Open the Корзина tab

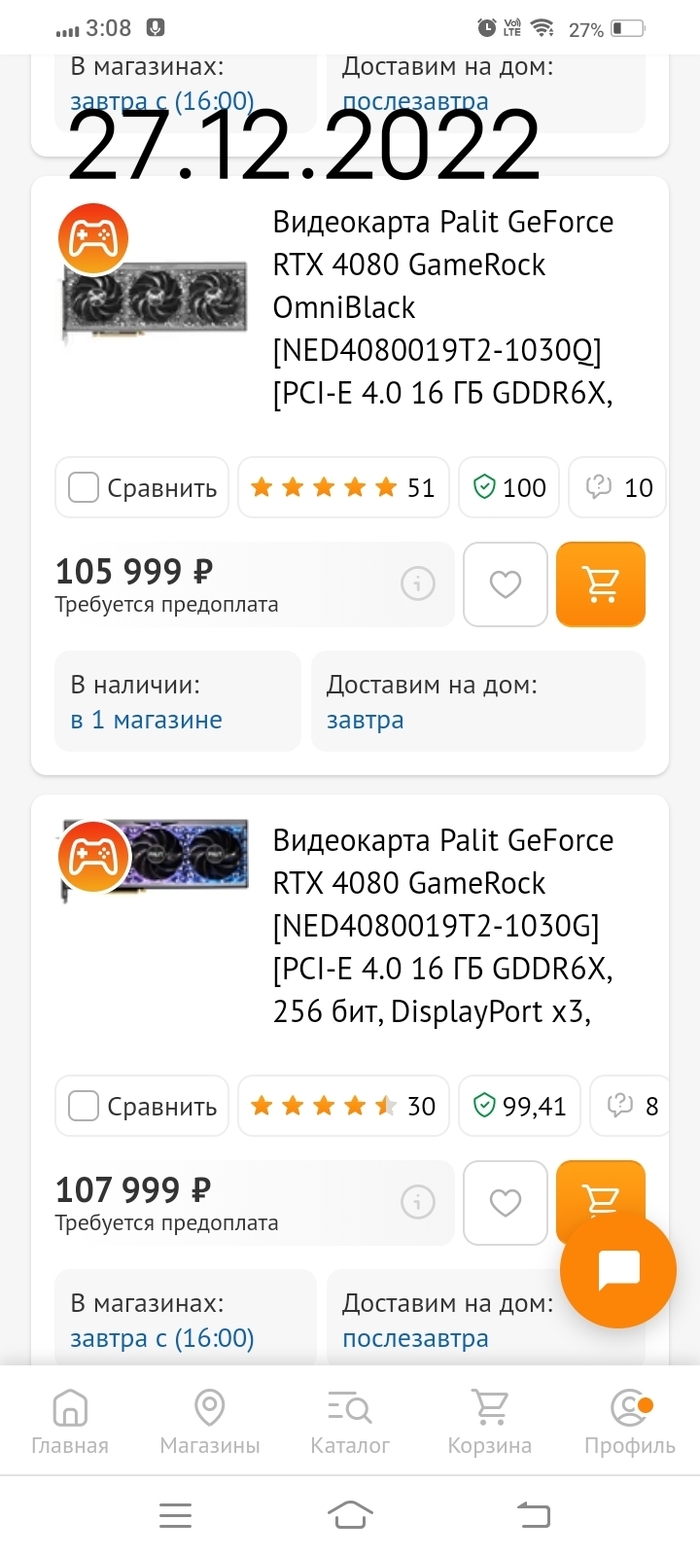click(x=489, y=1423)
